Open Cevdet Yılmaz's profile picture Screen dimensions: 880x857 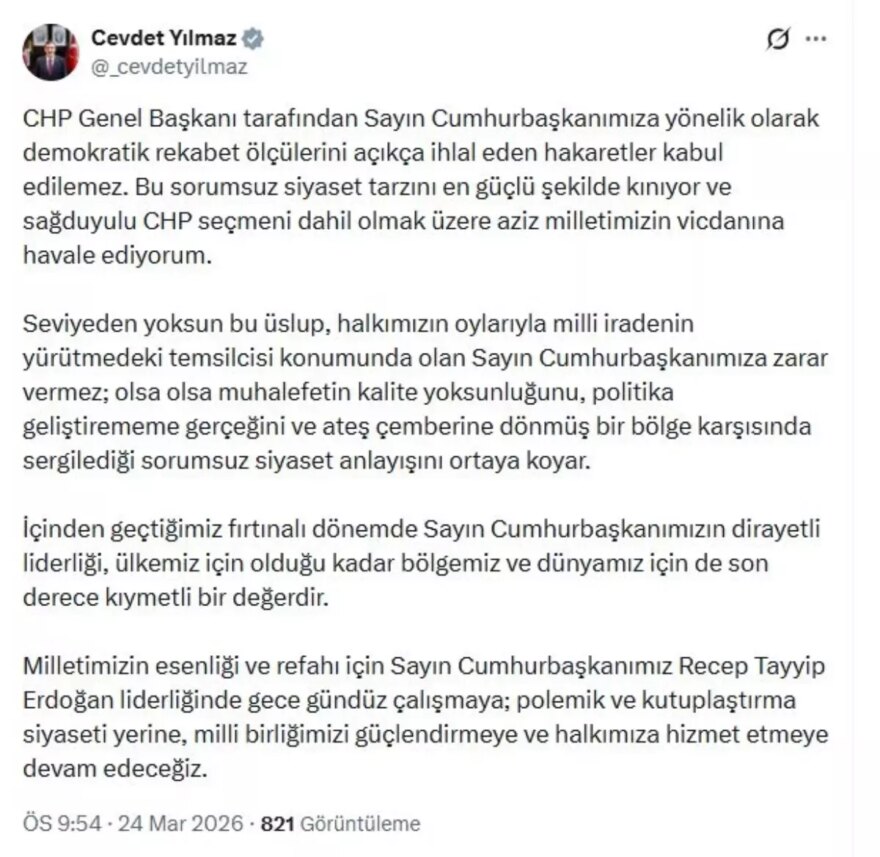tap(50, 52)
